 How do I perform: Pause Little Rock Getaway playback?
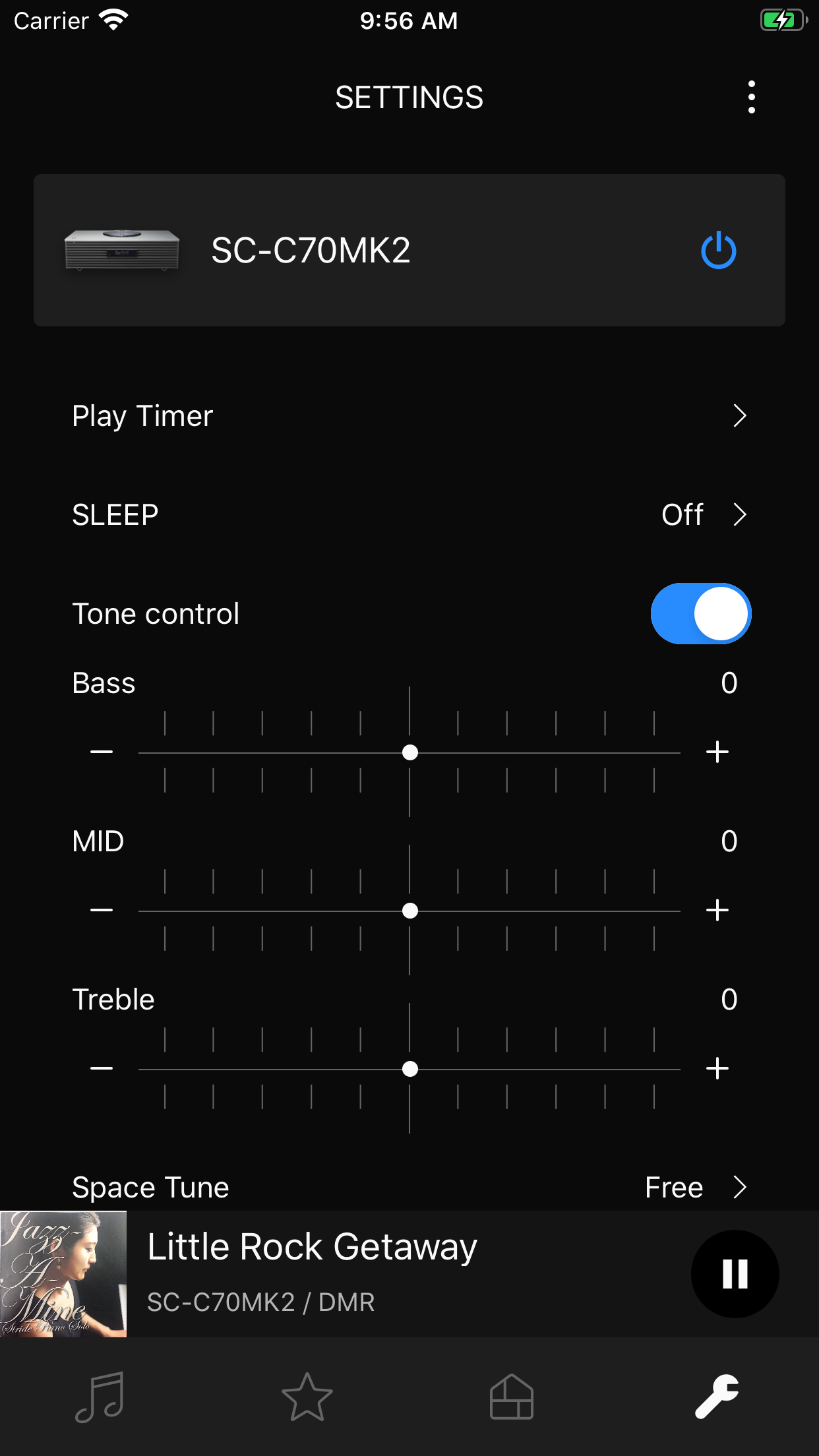click(735, 1274)
